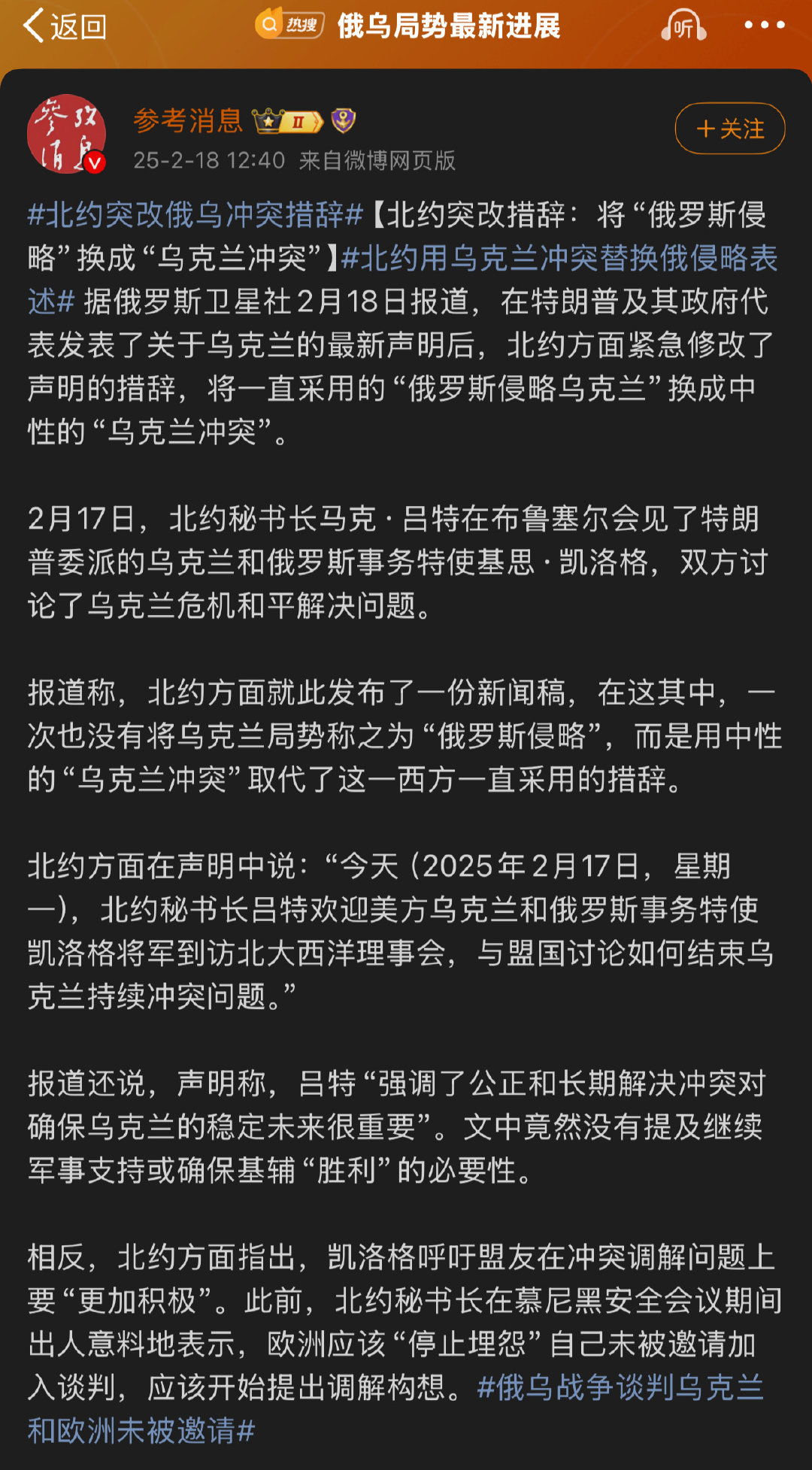Viewport: 812px width, 1470px height.
Task: Open the three-dot overflow menu
Action: (x=764, y=26)
